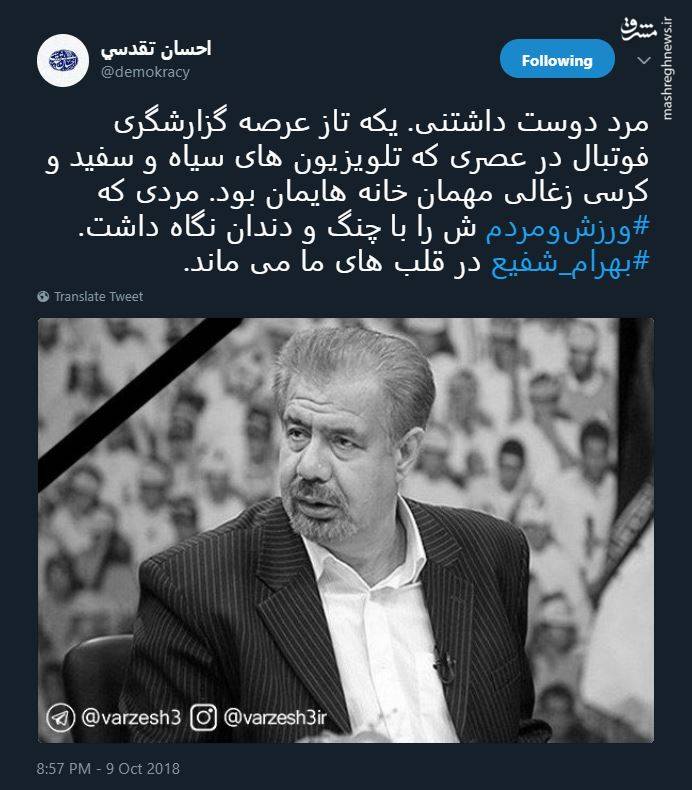Tap the Following button

tap(556, 60)
